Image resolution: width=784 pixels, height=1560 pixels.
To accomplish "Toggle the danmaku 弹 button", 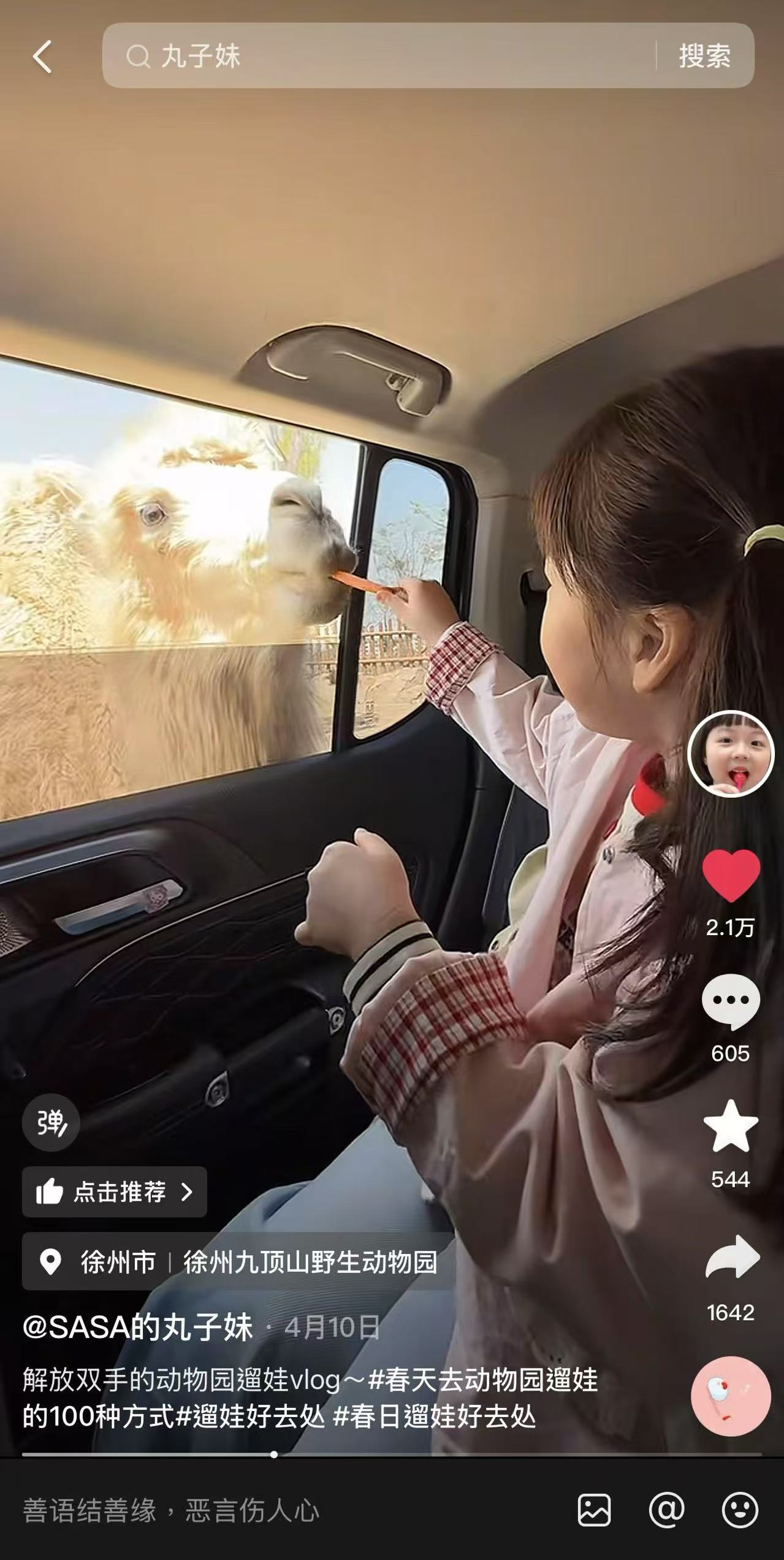I will pos(51,1123).
